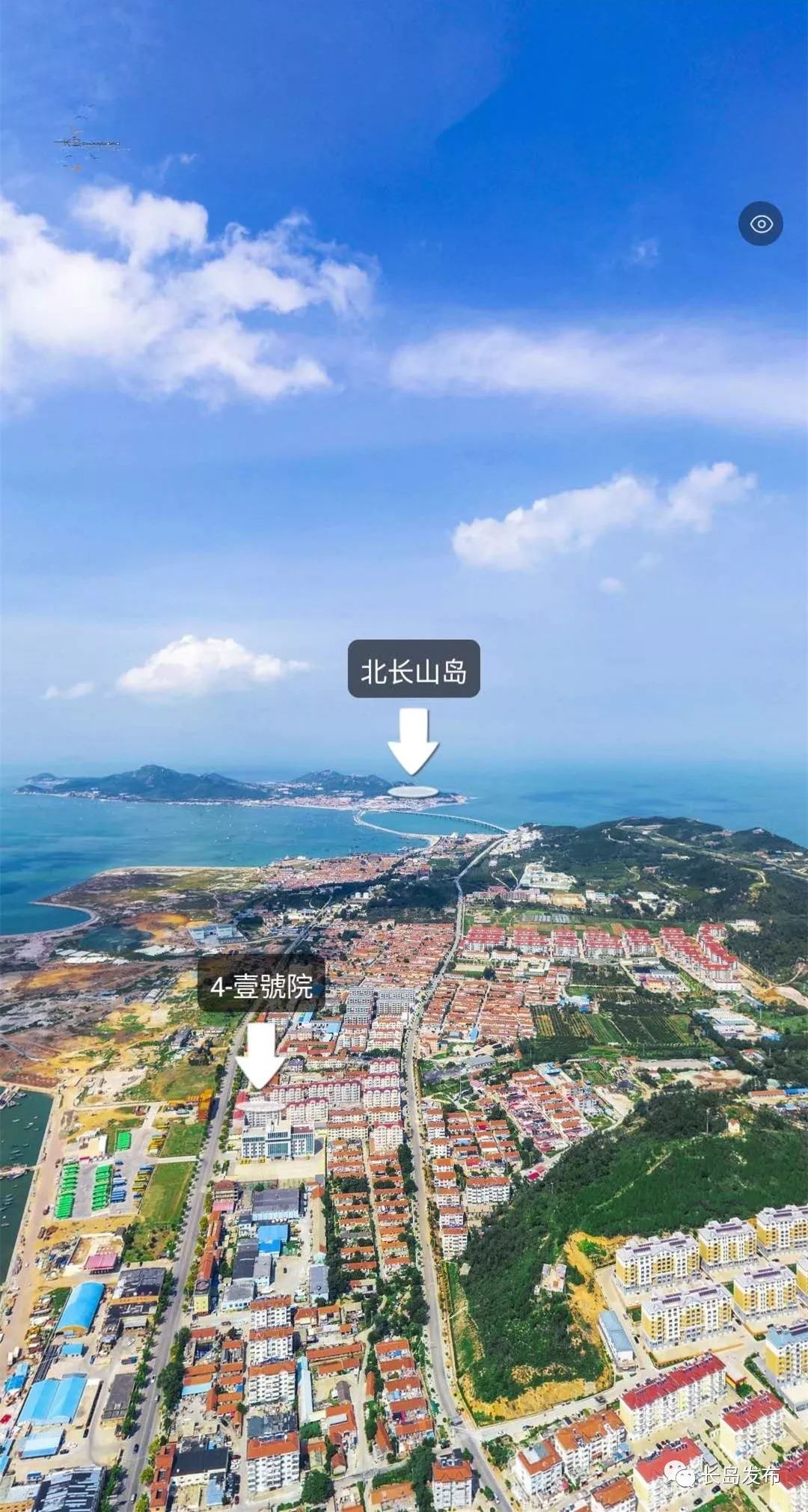Toggle hotspot visibility with the eye icon
The height and width of the screenshot is (1512, 808).
[761, 224]
